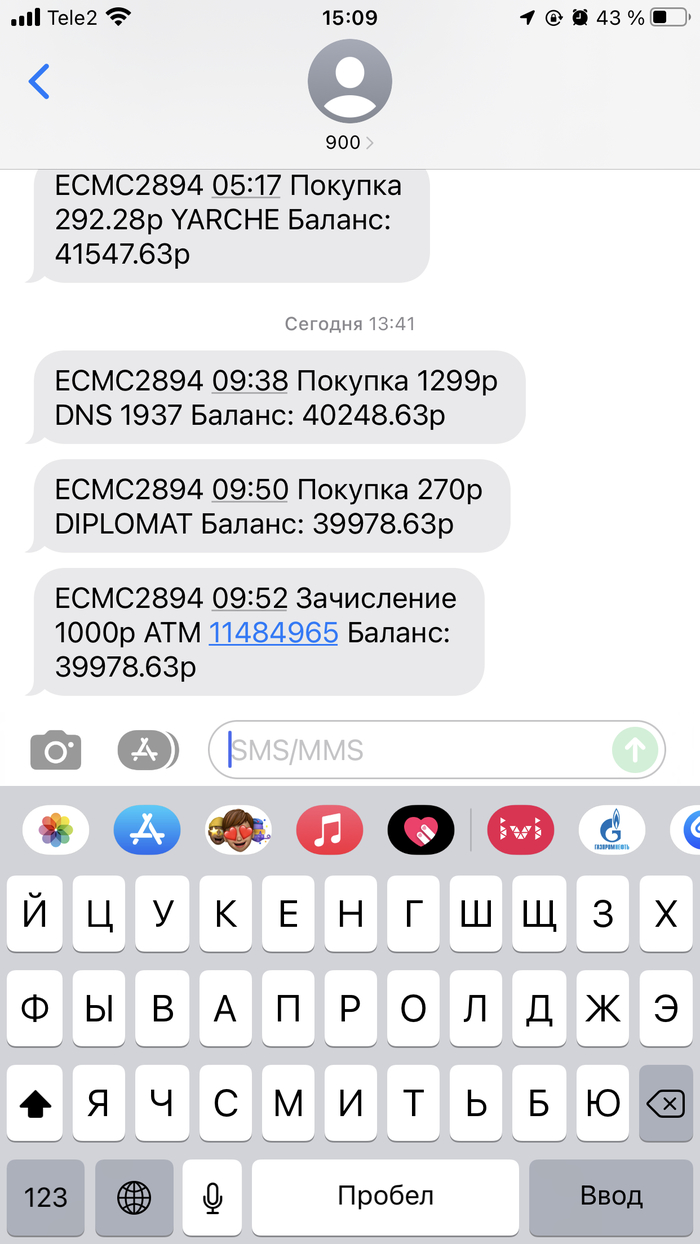
Task: Go back to the messages list
Action: click(x=39, y=81)
